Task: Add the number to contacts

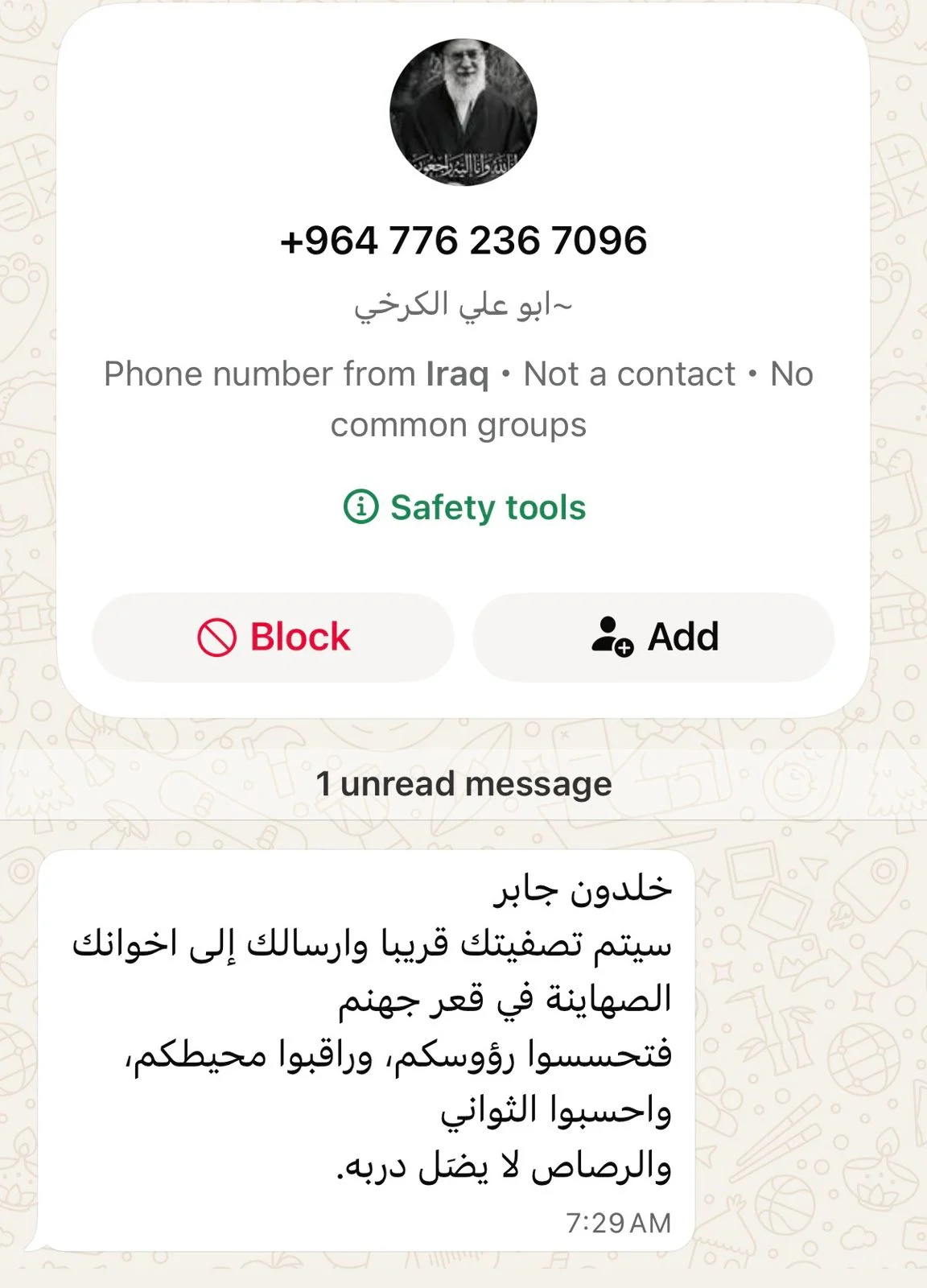Action: 653,638
